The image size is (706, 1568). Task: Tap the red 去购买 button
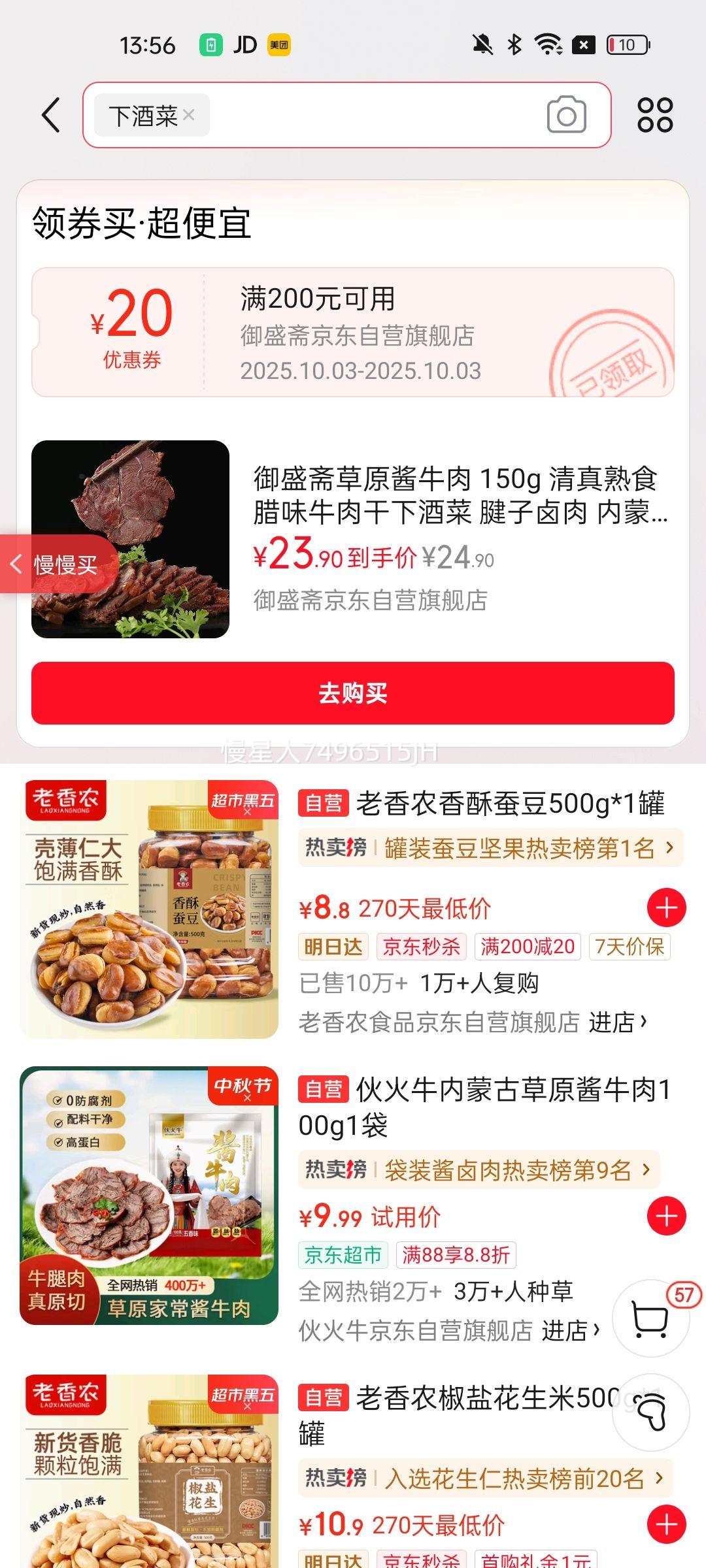pos(352,693)
